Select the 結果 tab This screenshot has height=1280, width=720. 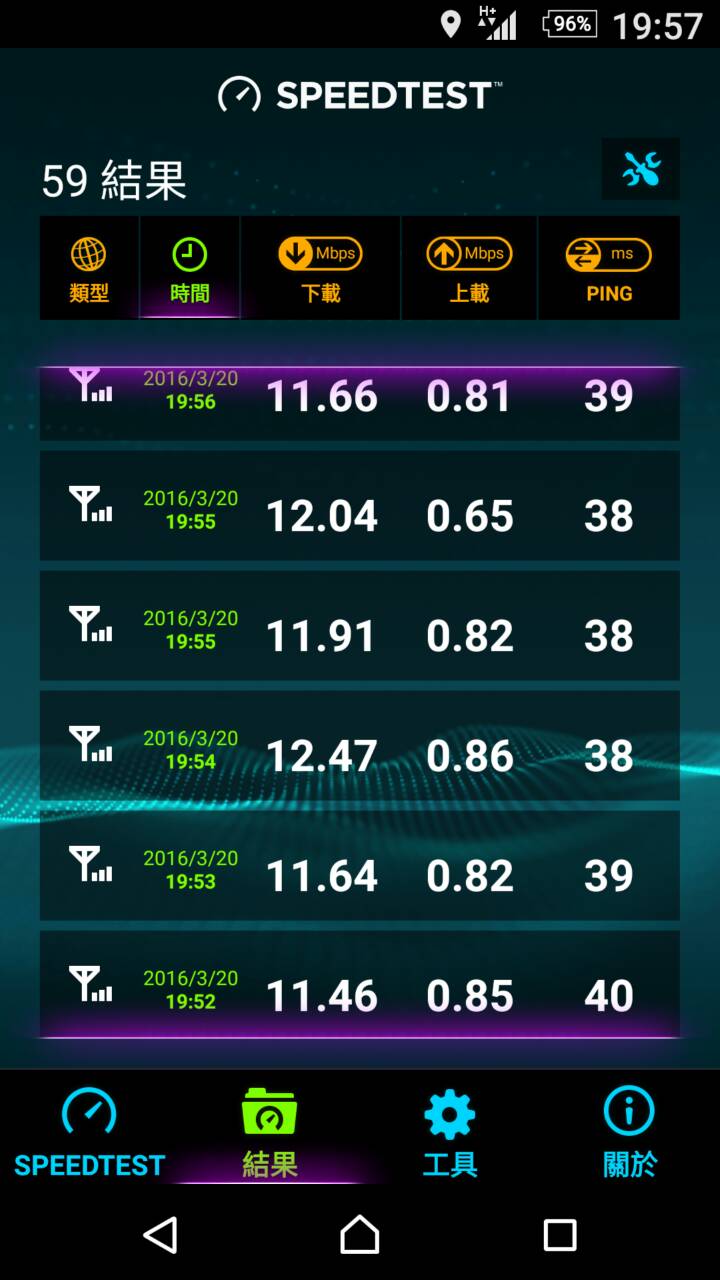pyautogui.click(x=269, y=1132)
